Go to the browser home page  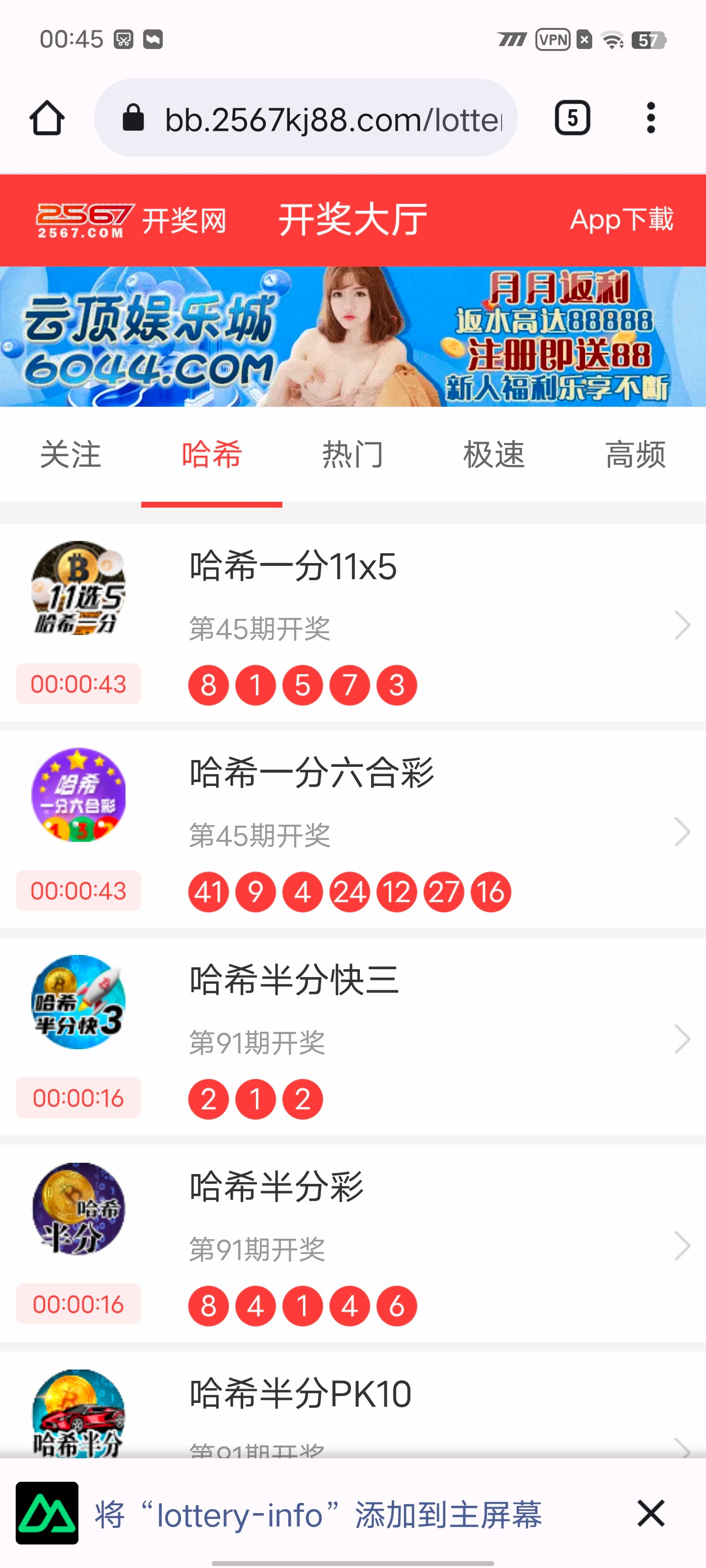[x=46, y=118]
